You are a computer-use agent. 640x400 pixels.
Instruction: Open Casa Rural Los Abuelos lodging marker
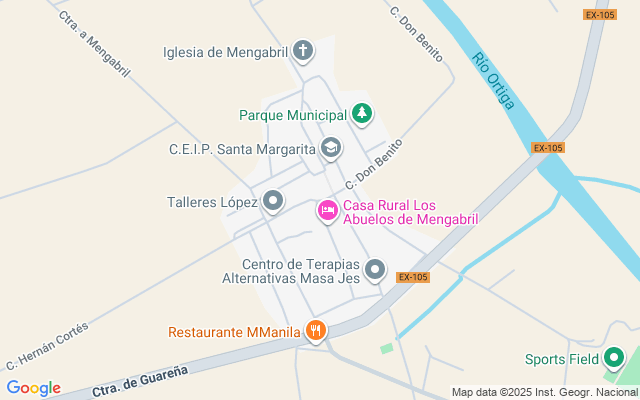coord(327,210)
